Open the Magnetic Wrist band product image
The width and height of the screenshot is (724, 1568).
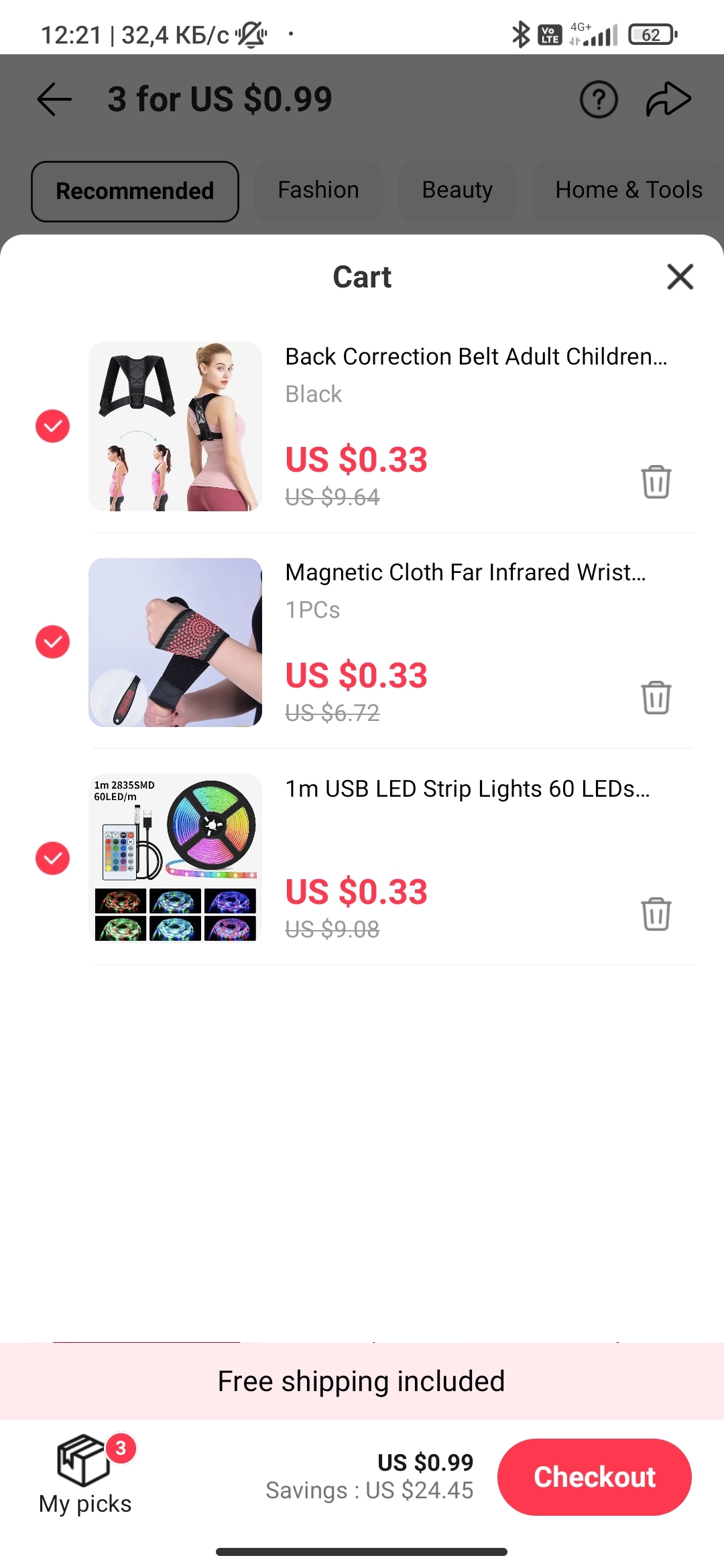[x=175, y=643]
